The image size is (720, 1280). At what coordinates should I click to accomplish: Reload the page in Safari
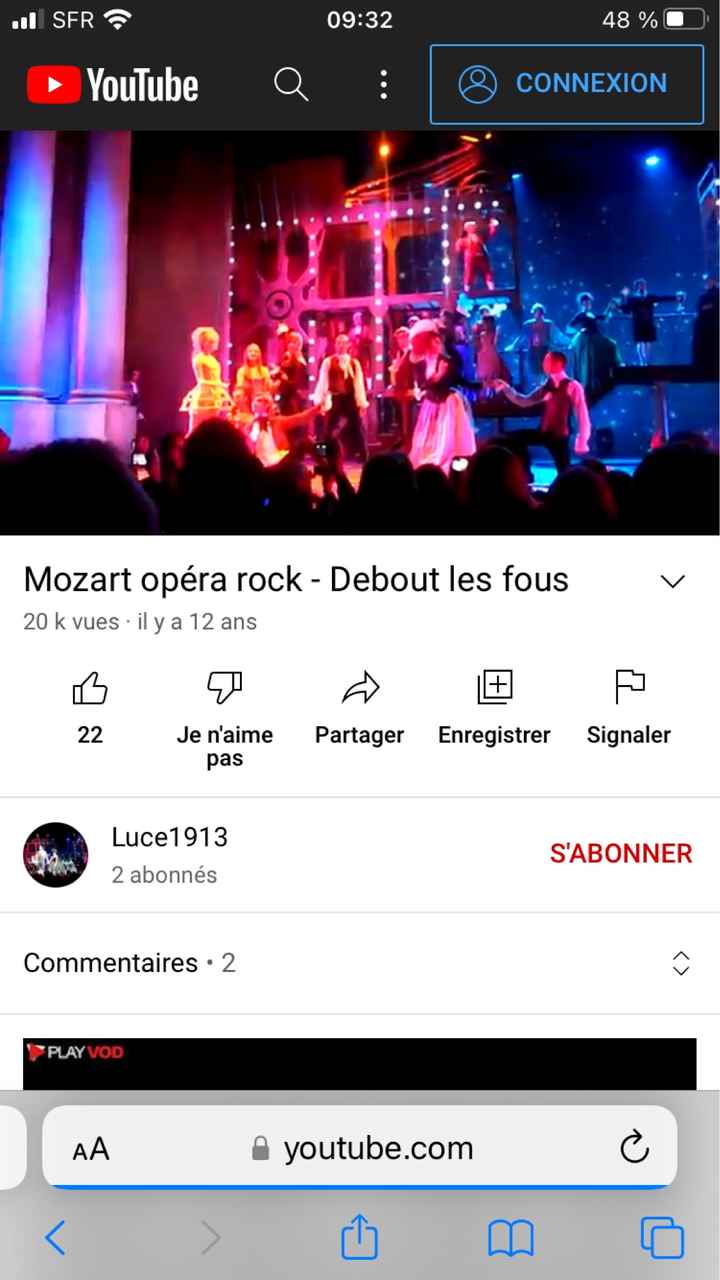click(x=635, y=1148)
